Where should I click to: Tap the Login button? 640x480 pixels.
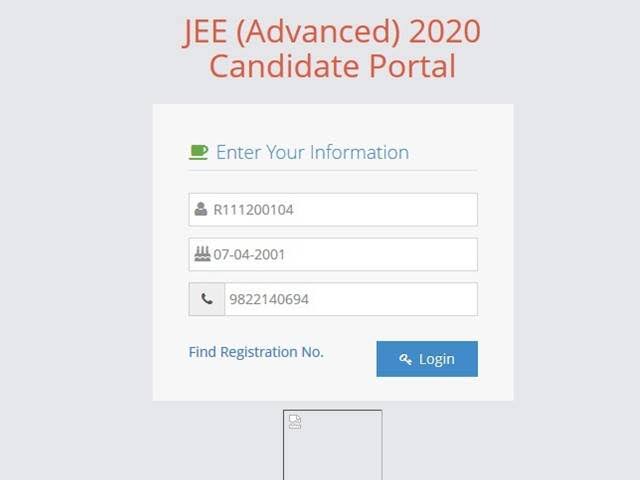point(427,359)
